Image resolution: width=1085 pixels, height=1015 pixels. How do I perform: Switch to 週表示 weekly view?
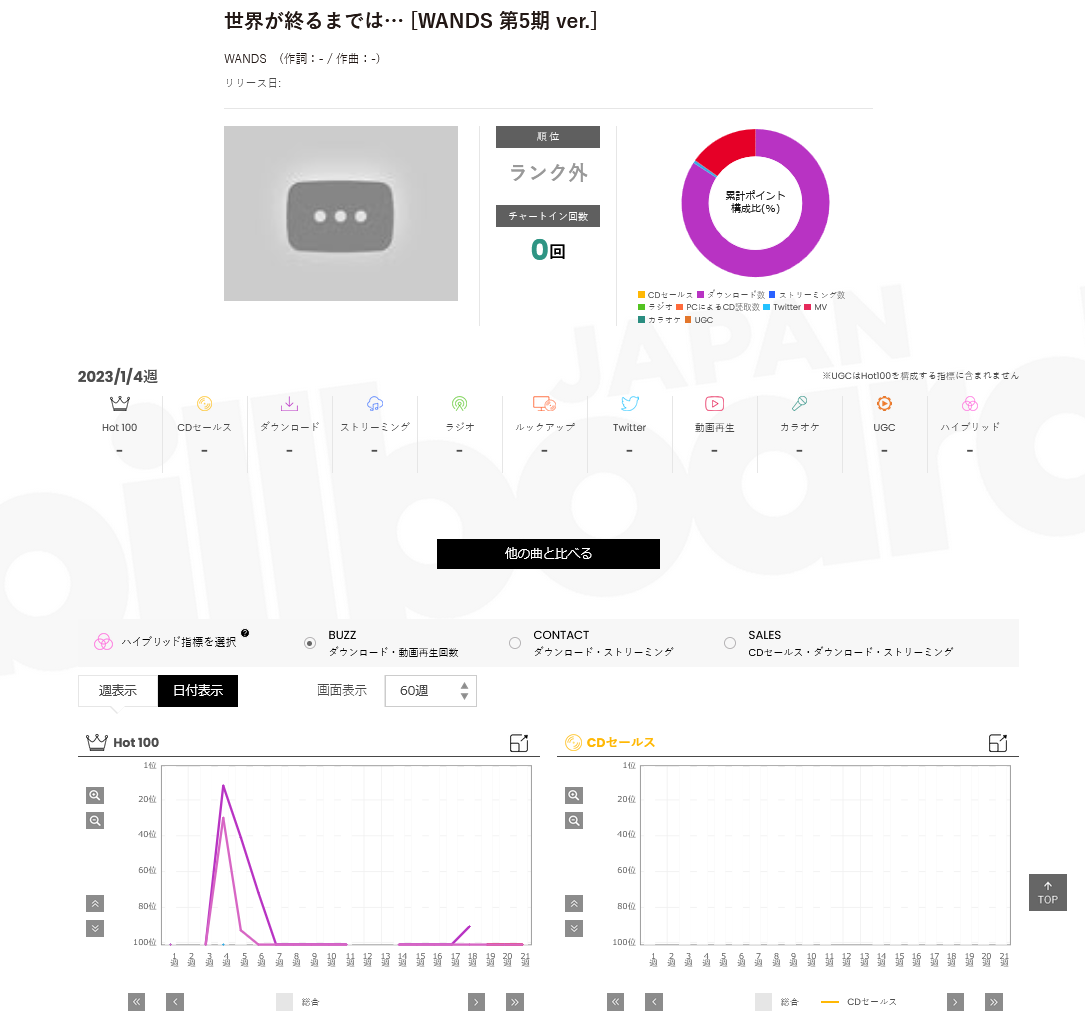coord(117,691)
